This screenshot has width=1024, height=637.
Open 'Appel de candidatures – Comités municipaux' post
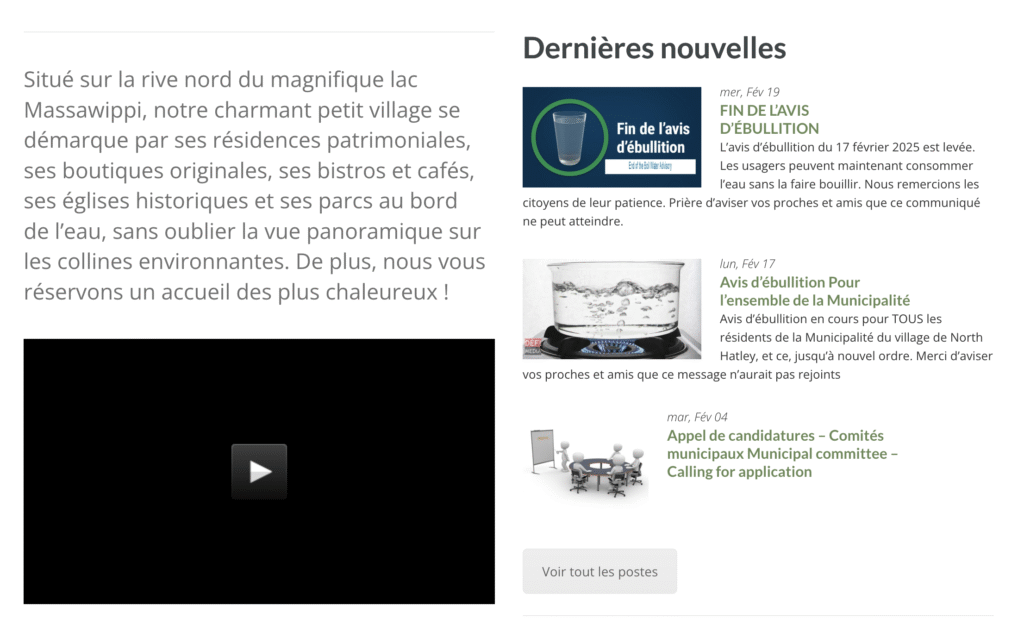point(782,453)
